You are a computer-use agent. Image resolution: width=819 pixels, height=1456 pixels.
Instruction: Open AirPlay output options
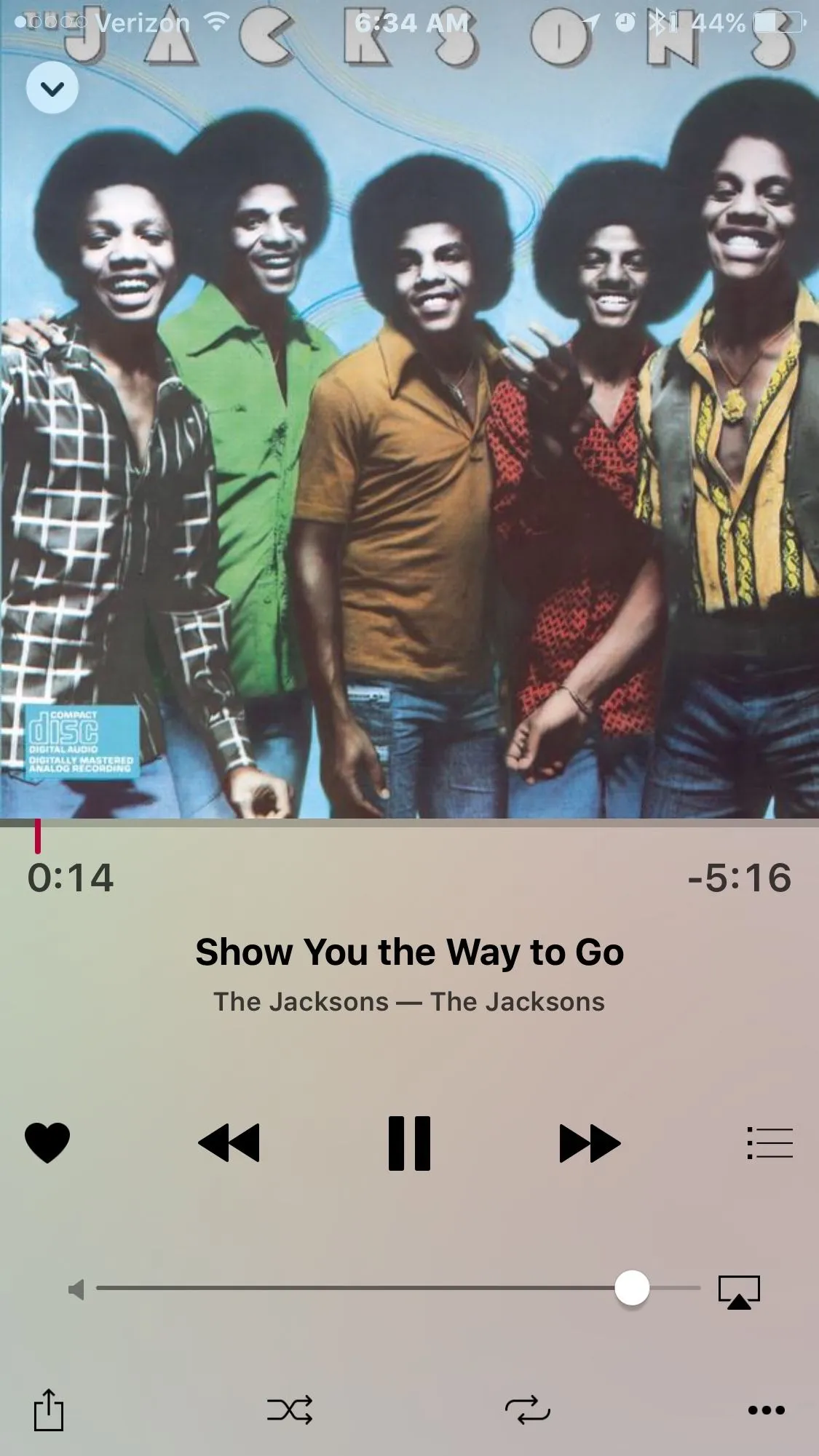pos(739,1292)
